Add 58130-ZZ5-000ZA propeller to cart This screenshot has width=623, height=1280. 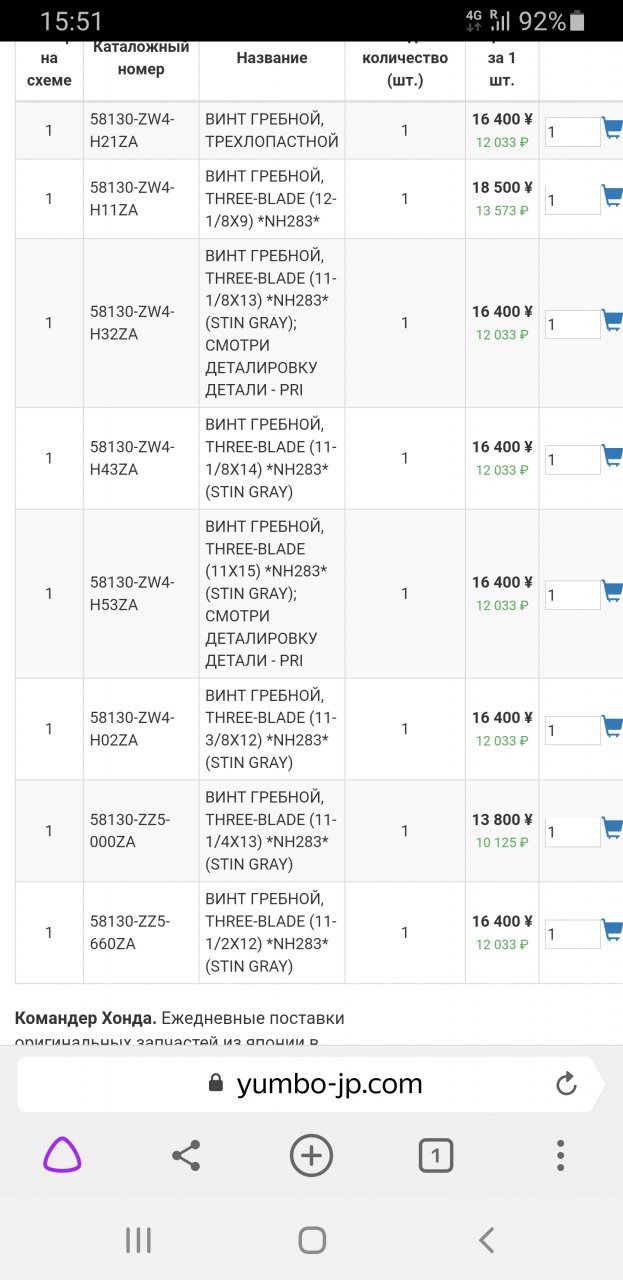(612, 831)
